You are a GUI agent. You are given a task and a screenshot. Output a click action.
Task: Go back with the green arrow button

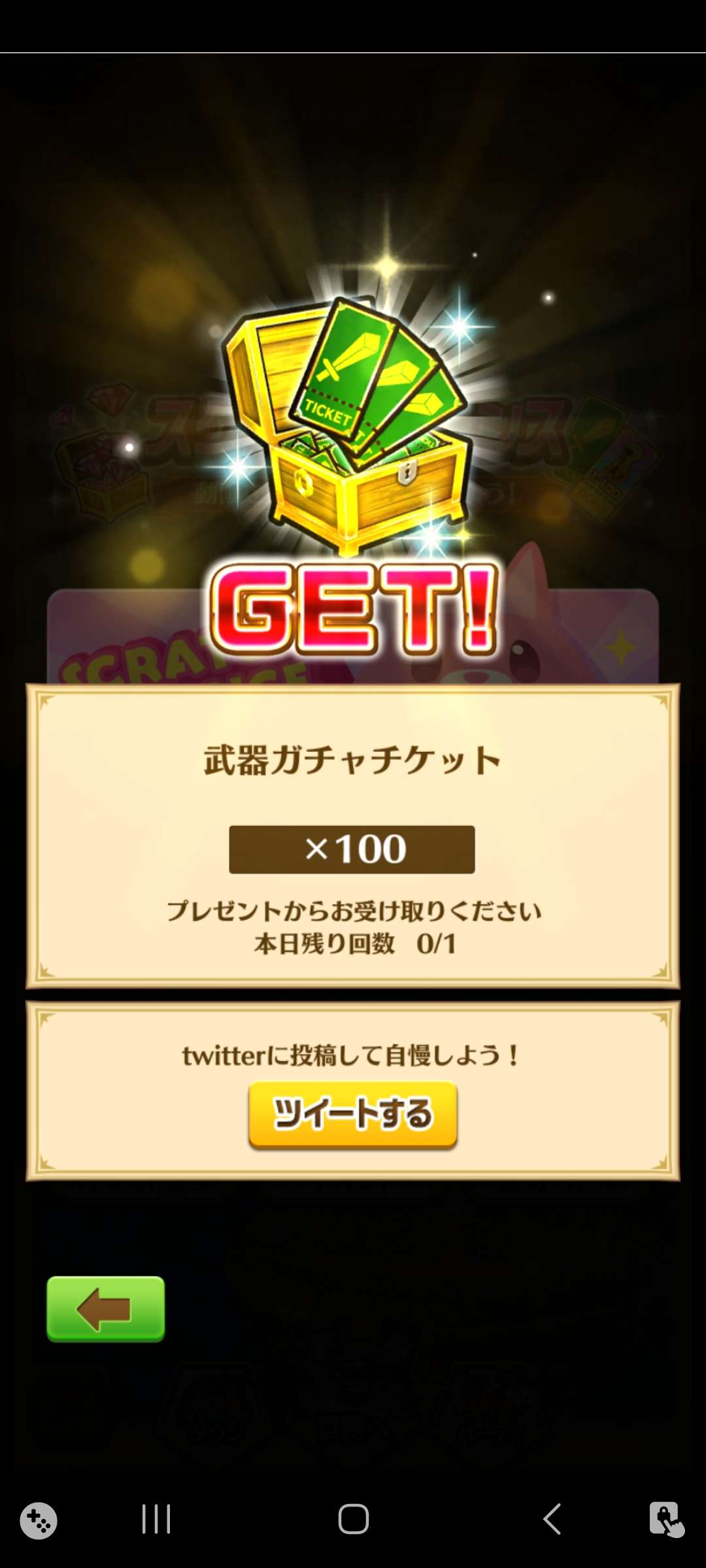click(x=106, y=1309)
